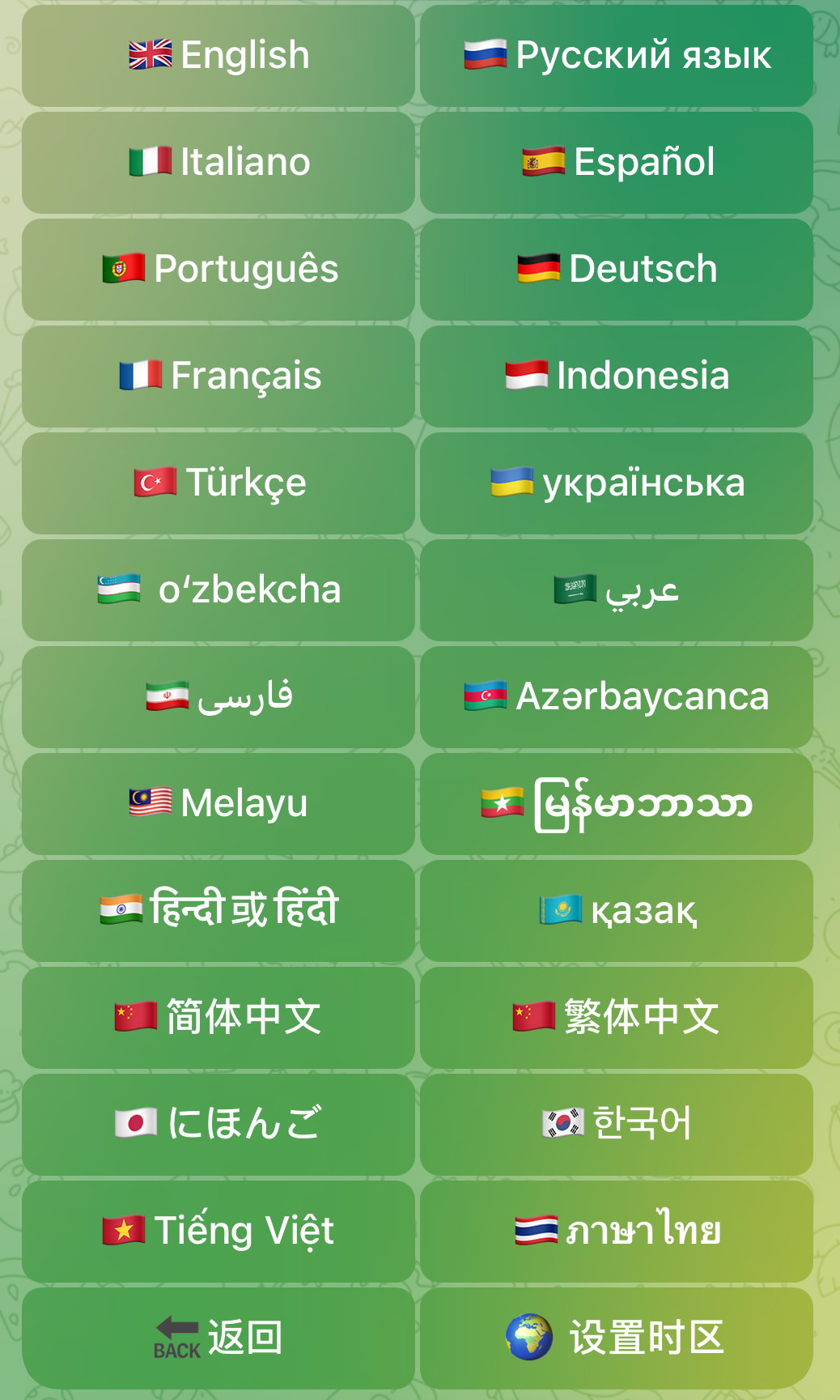Viewport: 840px width, 1400px height.
Task: Pick 한국어 as the language
Action: click(617, 1125)
